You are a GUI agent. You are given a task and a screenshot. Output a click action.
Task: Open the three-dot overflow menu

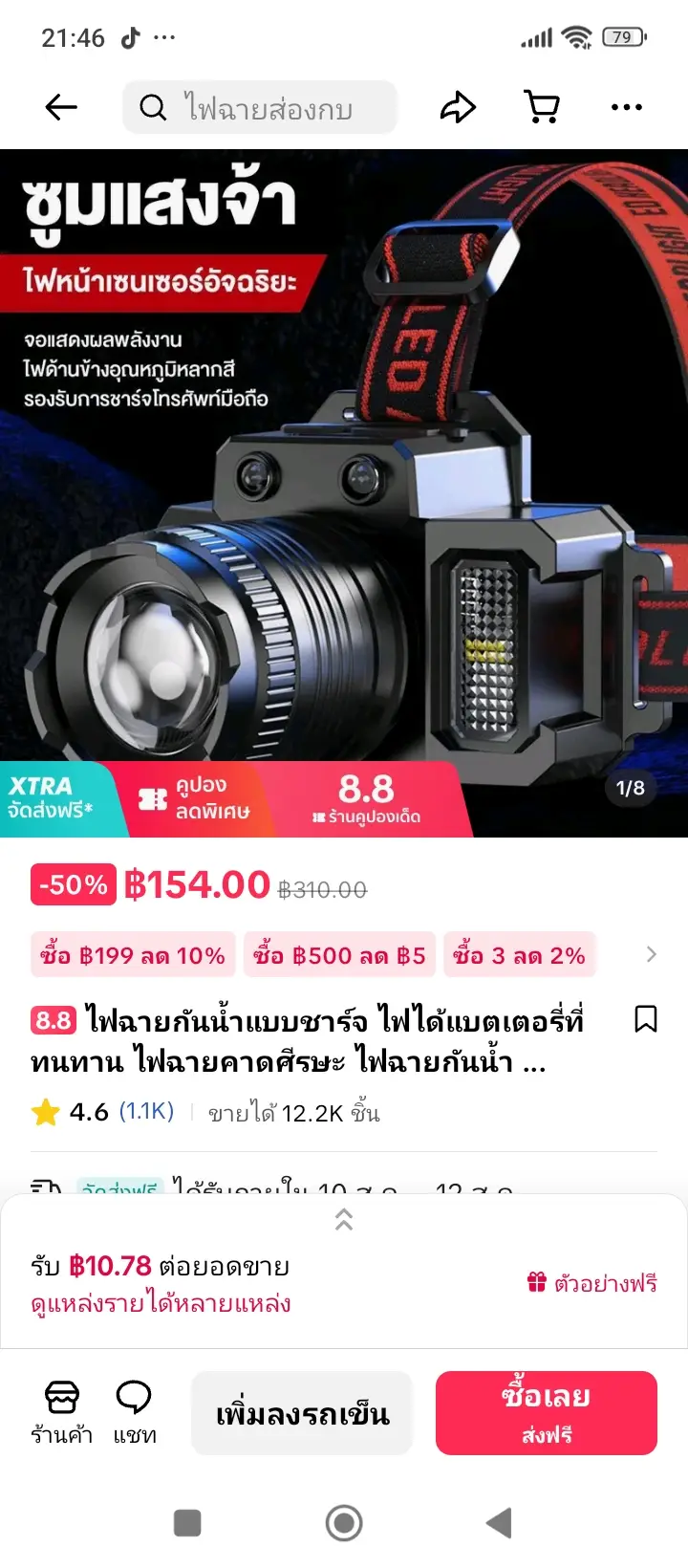coord(626,107)
